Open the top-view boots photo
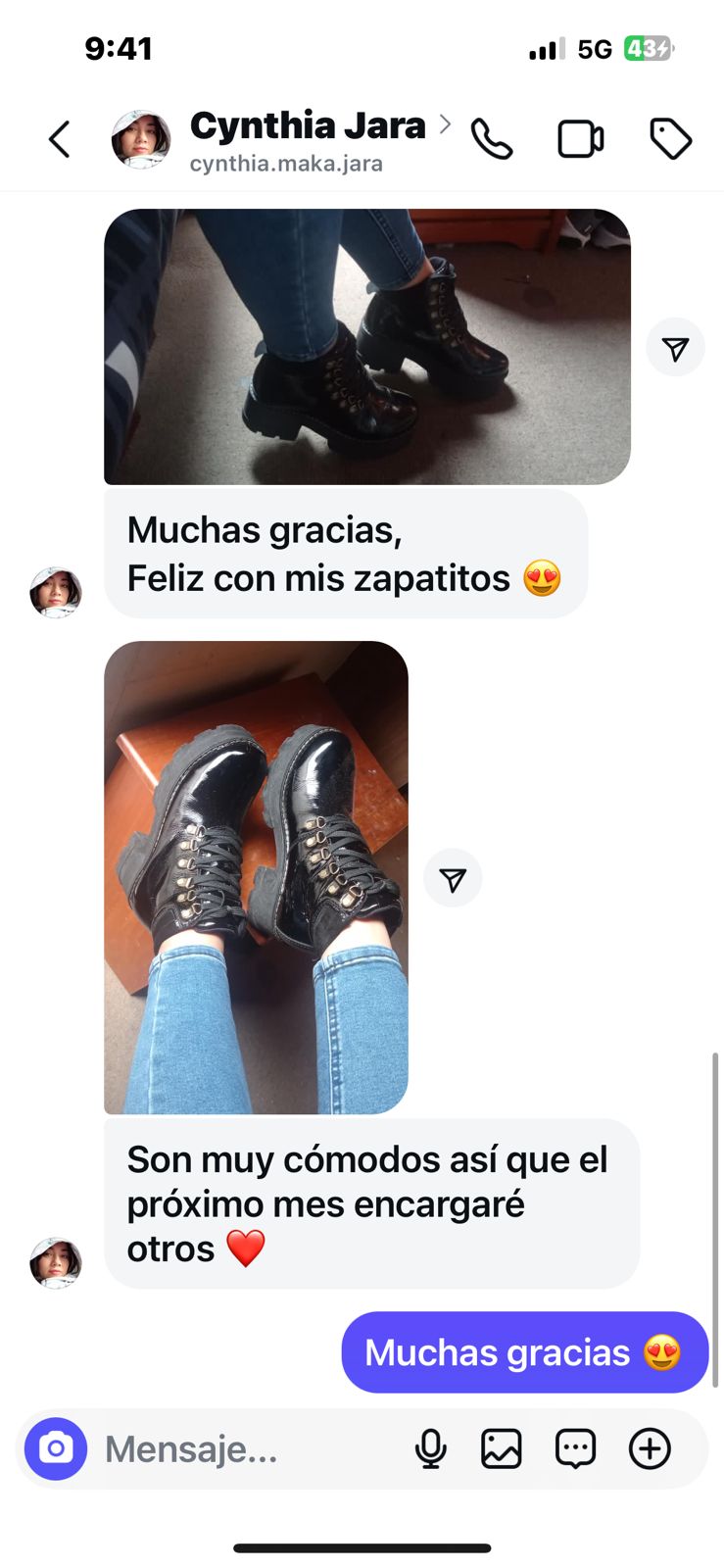 pyautogui.click(x=256, y=877)
